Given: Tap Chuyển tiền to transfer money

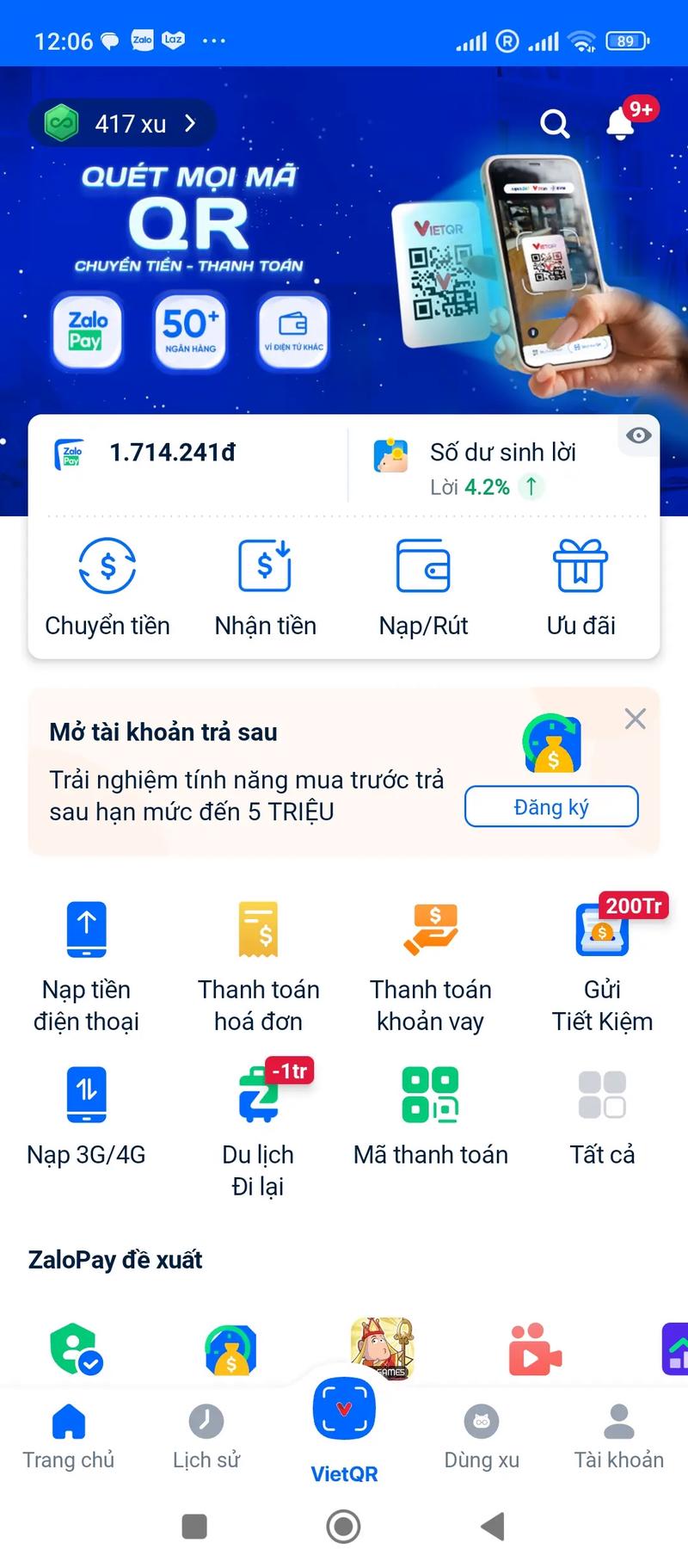Looking at the screenshot, I should [107, 587].
